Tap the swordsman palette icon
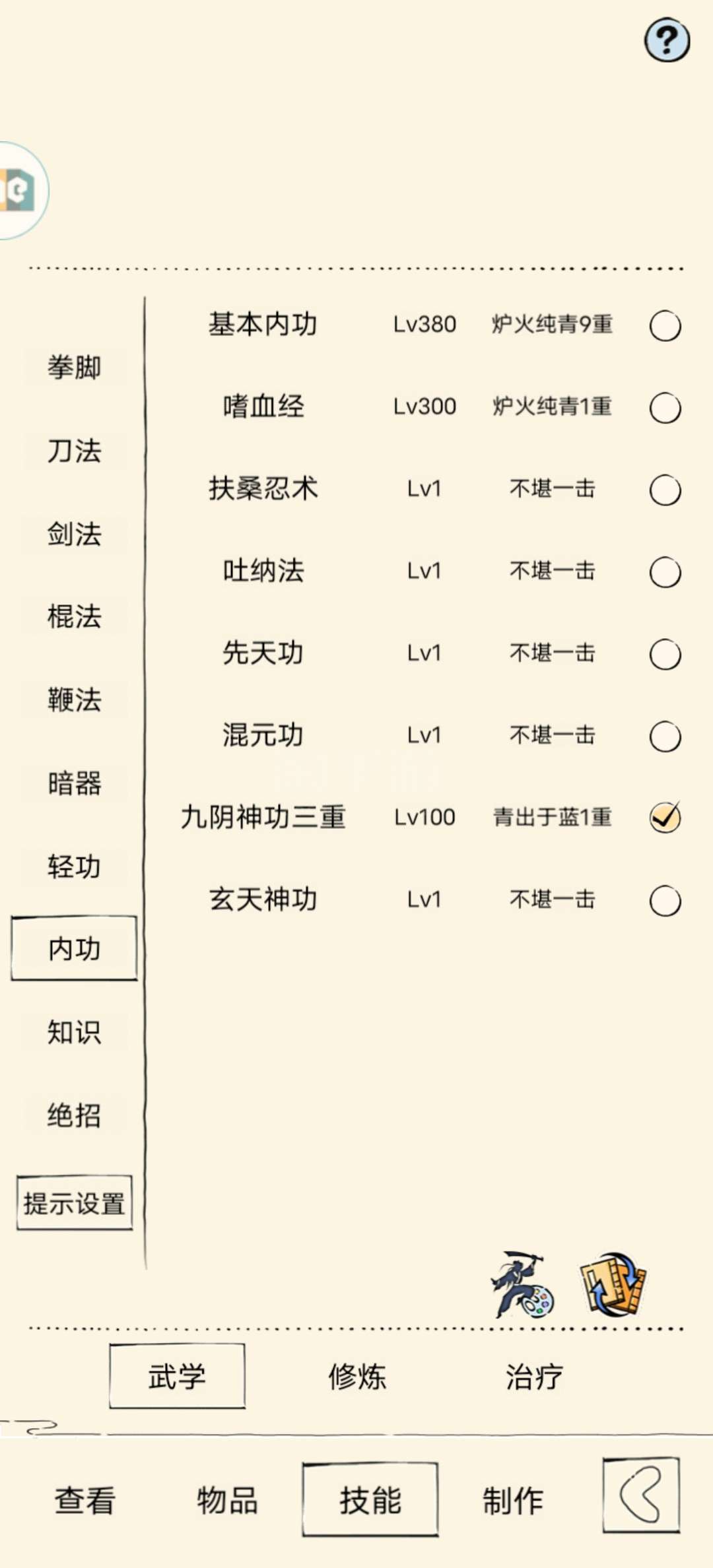Image resolution: width=713 pixels, height=1568 pixels. click(522, 1285)
